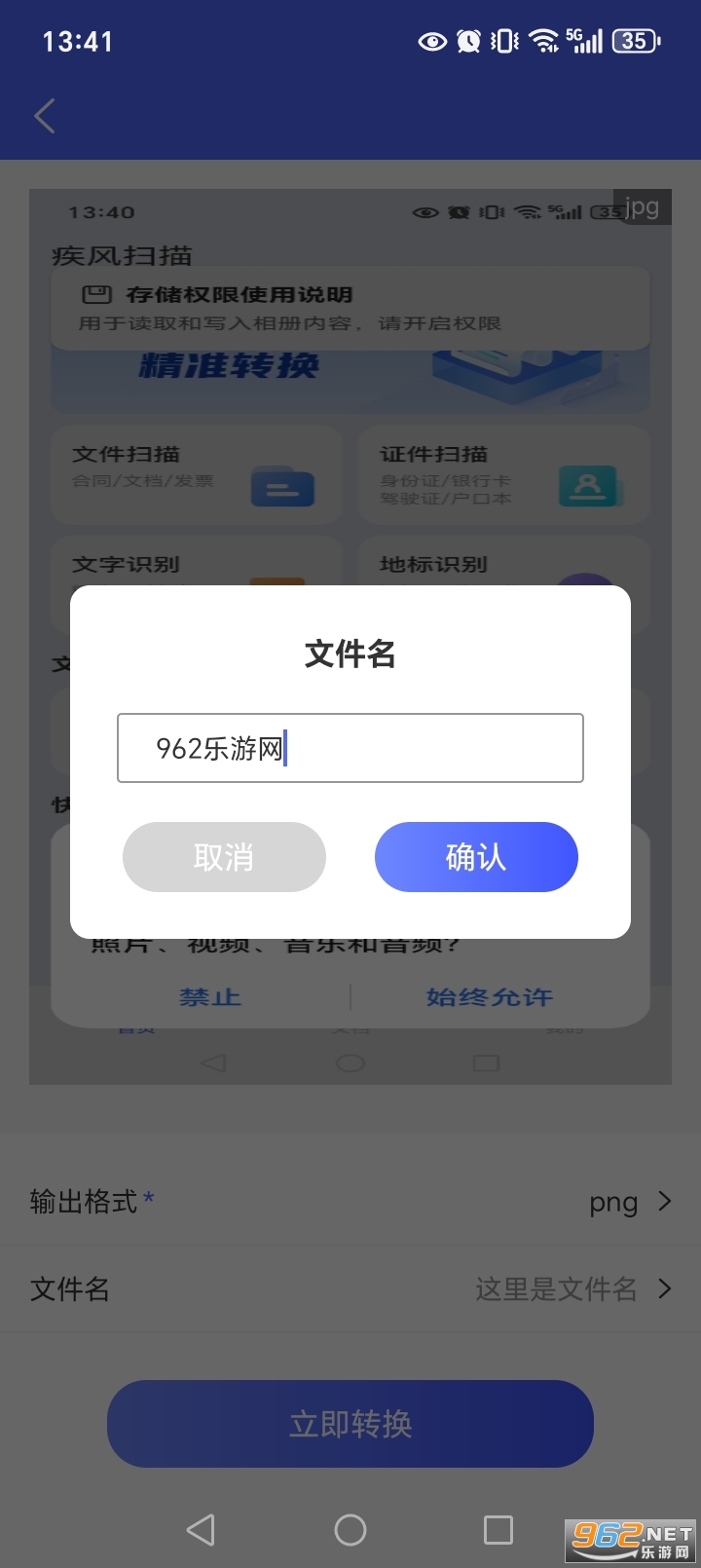701x1568 pixels.
Task: Tap 始终允许 to always allow permission
Action: click(x=488, y=996)
